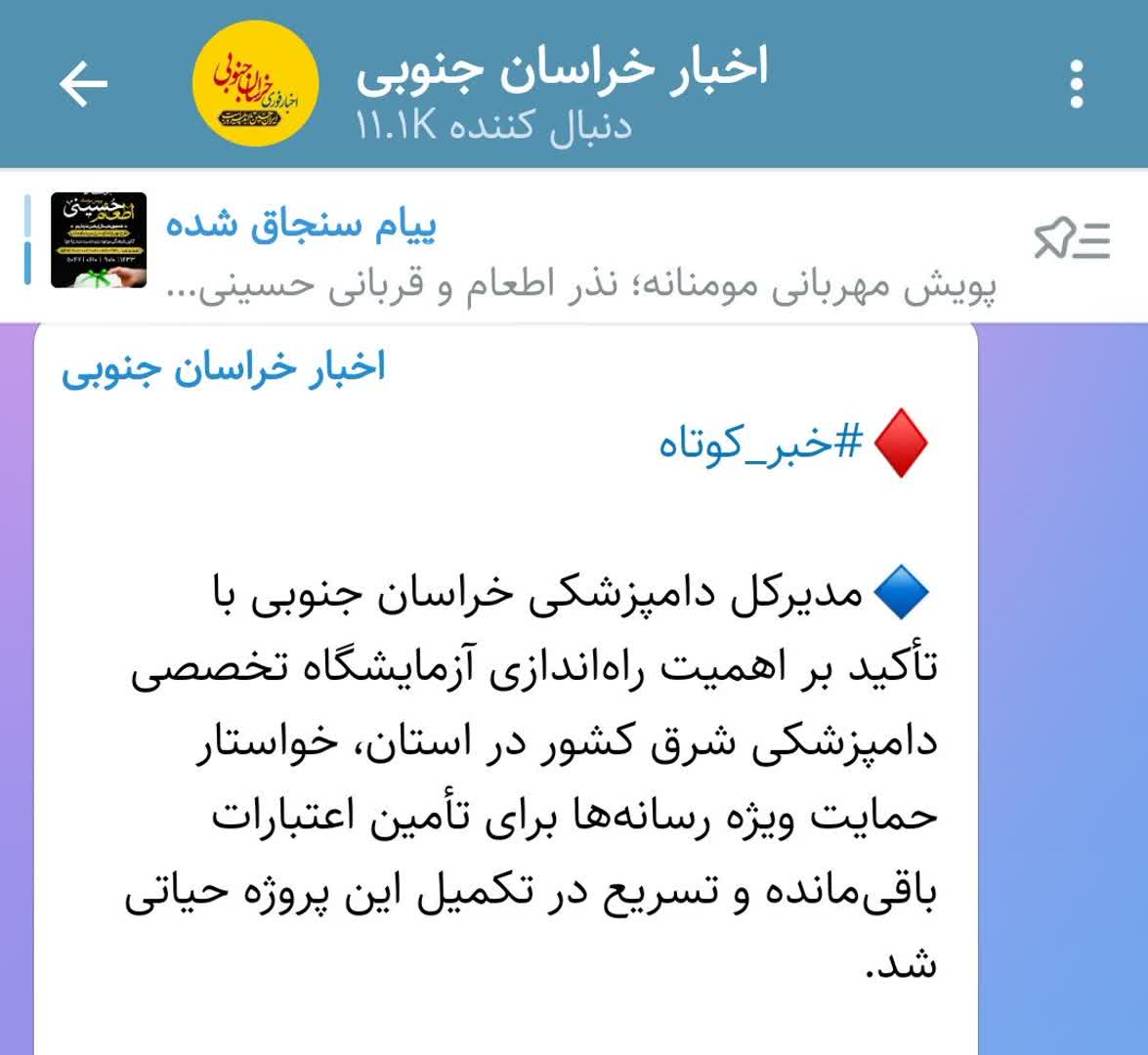Tap the sender name اخبار خراسان جنوبی in the message

(x=224, y=368)
